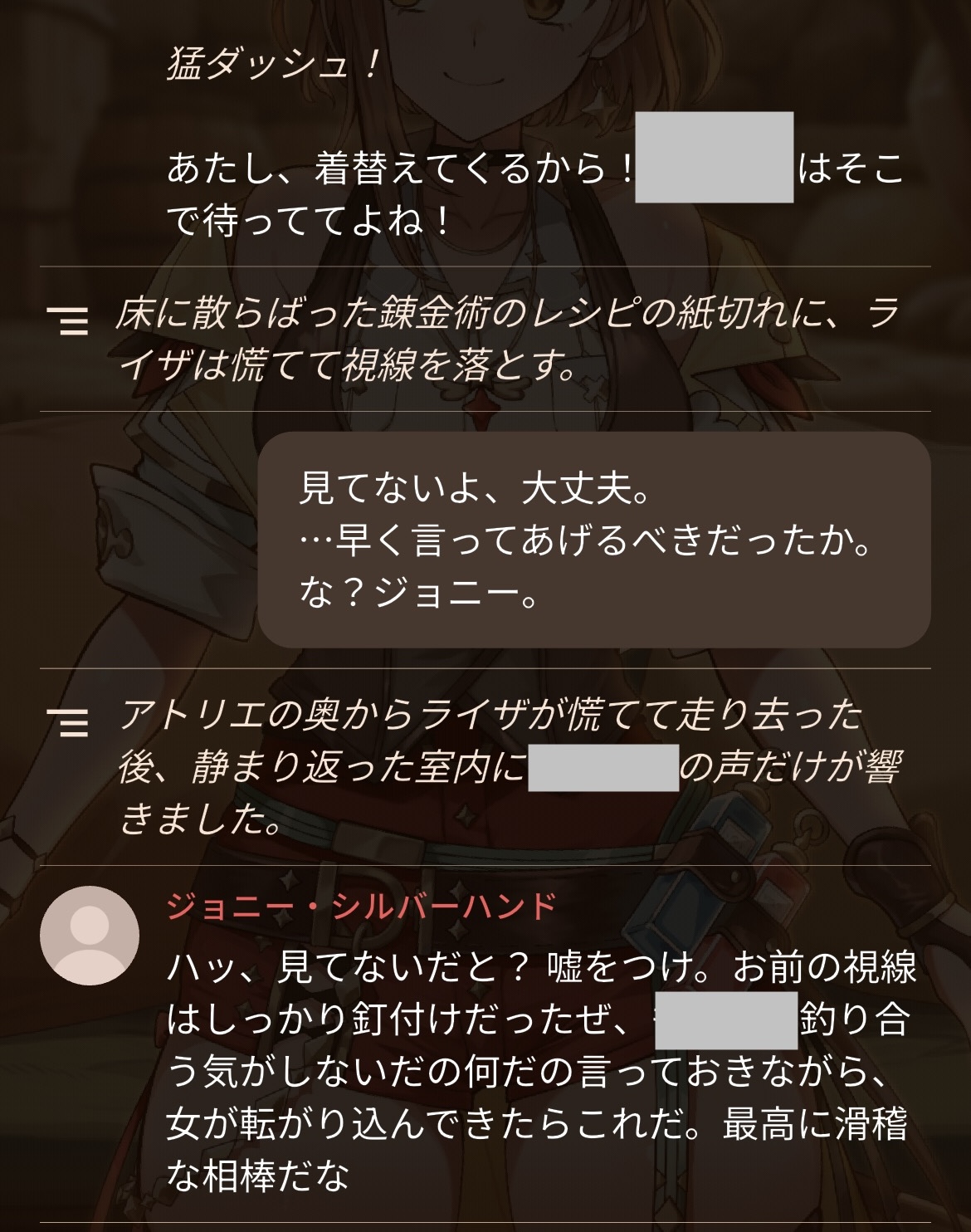Tap the ジョニー・シルバーハンド character name
This screenshot has height=1232, width=971.
[361, 905]
